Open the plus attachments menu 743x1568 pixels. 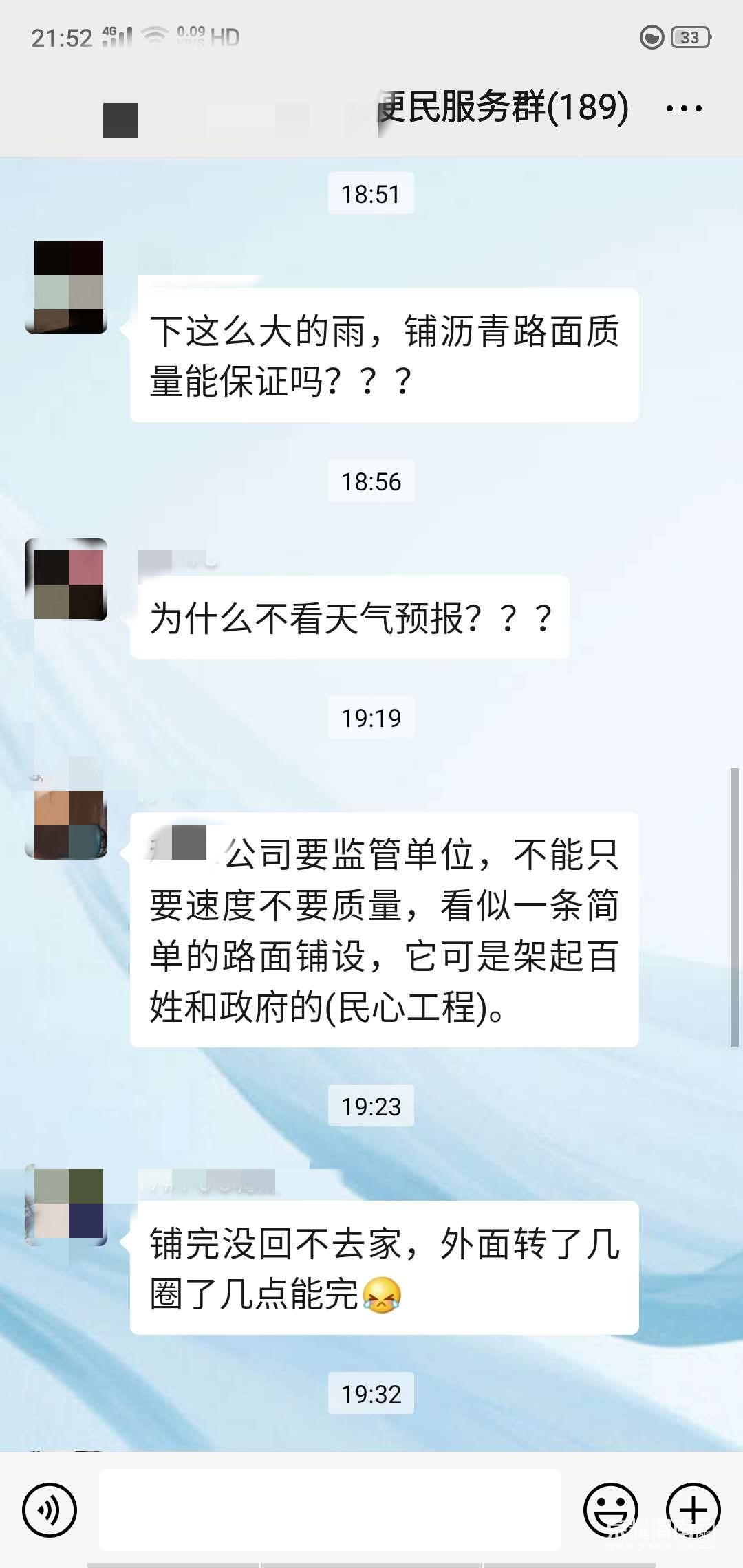[x=693, y=1510]
